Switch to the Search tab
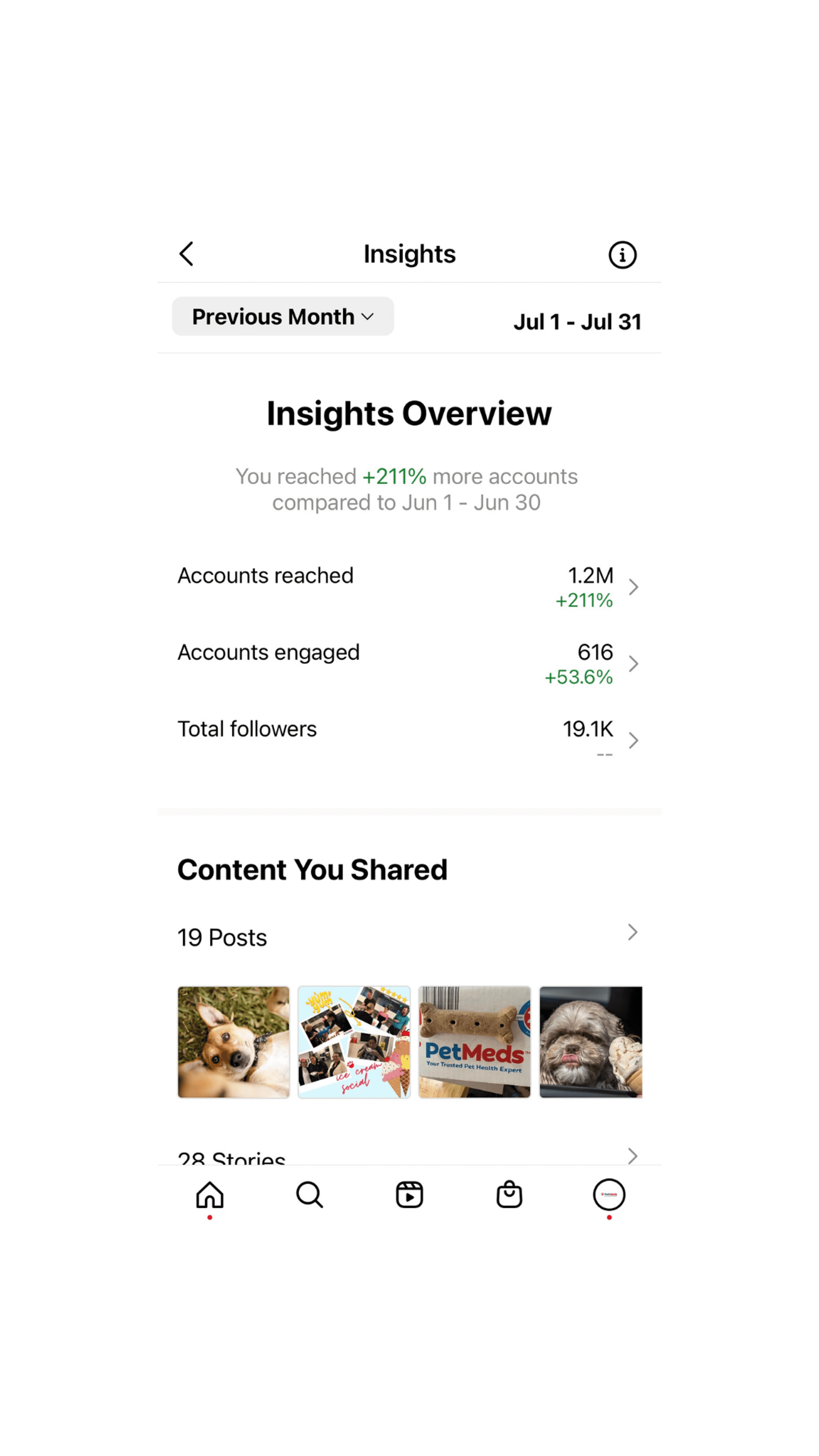The height and width of the screenshot is (1456, 819). pos(309,1195)
